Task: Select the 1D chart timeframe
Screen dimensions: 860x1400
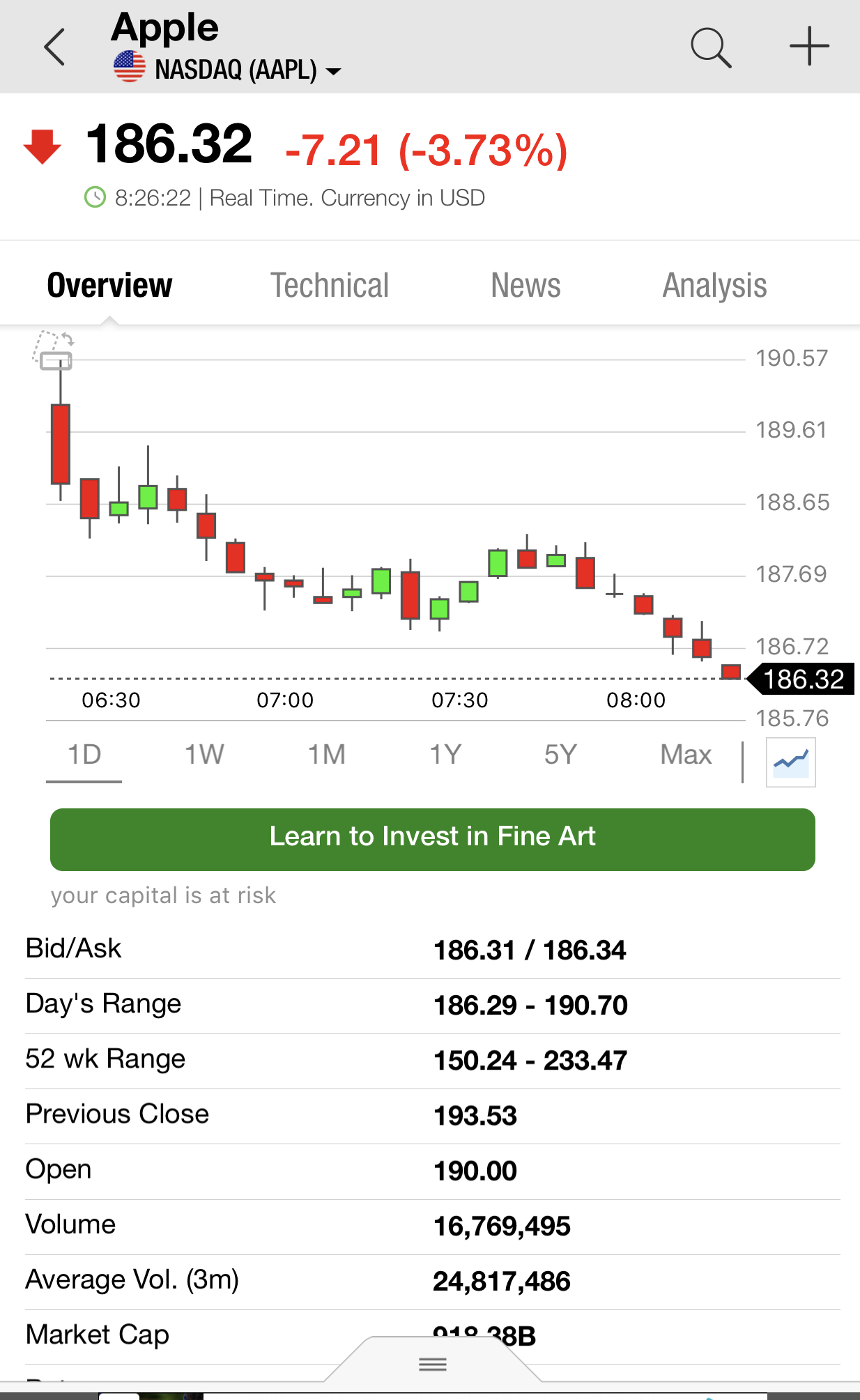Action: tap(84, 755)
